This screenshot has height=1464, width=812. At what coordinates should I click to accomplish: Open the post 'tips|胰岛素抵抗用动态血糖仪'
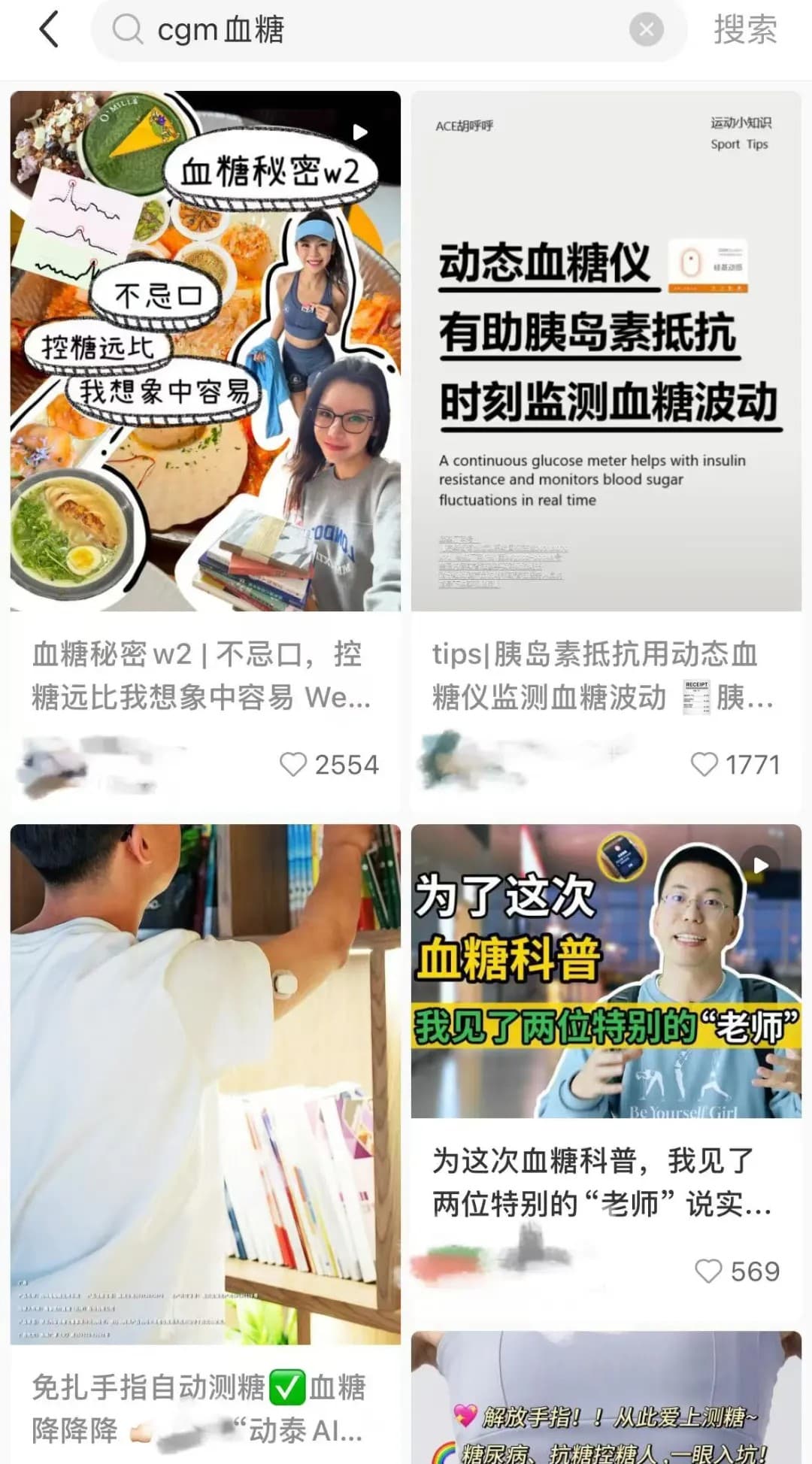606,351
